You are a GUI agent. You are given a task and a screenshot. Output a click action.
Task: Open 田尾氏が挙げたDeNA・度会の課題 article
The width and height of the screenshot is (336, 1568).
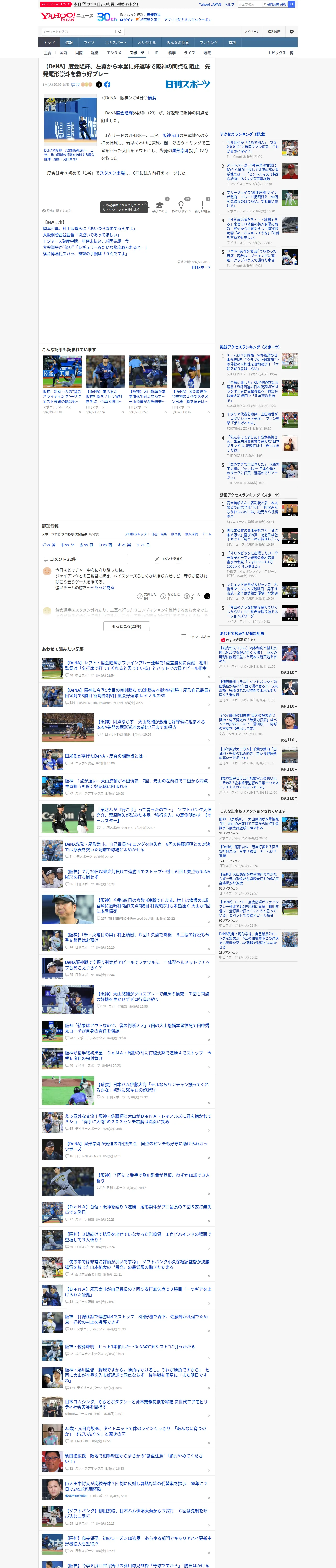click(x=106, y=756)
